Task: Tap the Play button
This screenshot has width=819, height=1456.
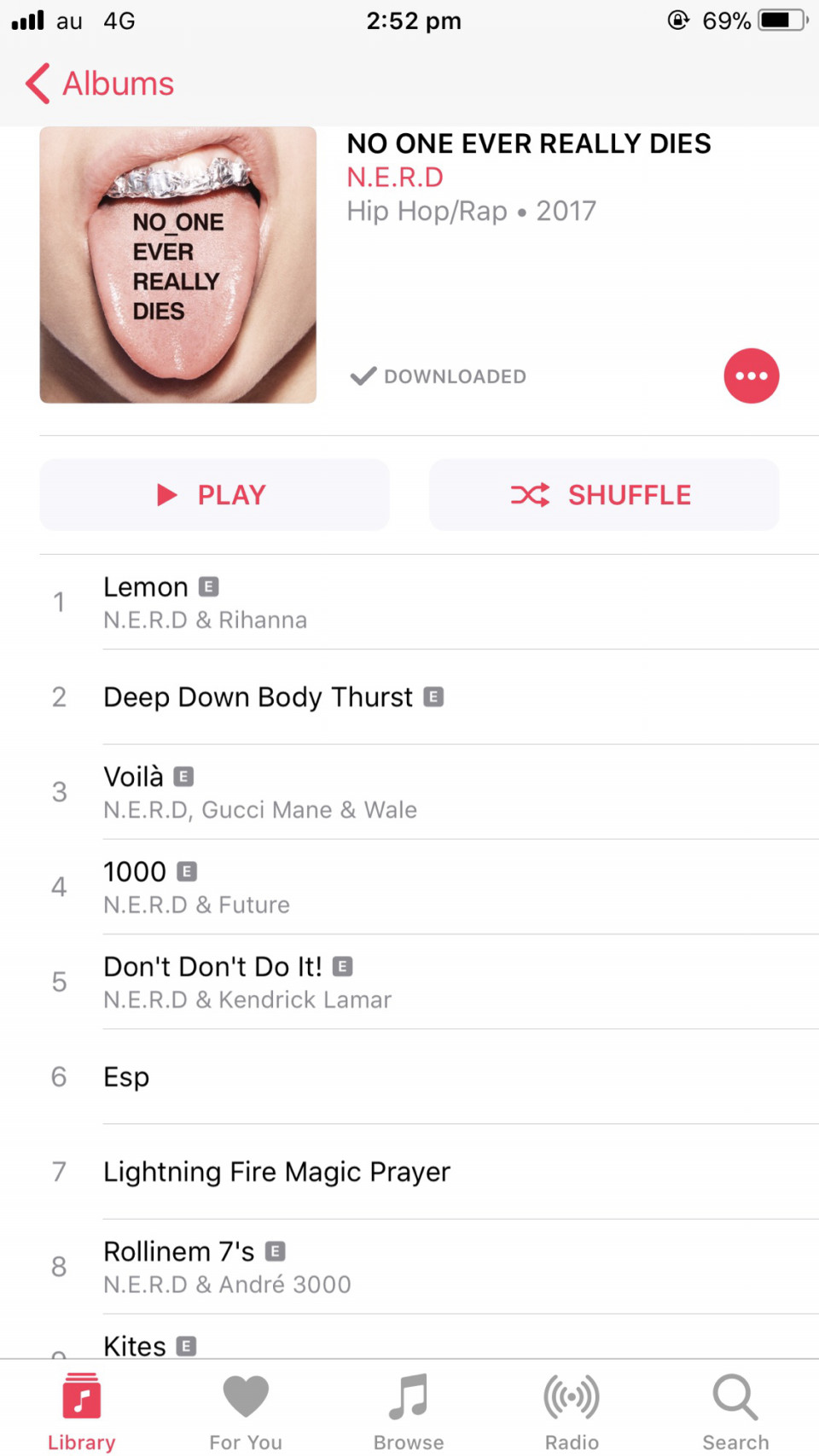Action: tap(214, 495)
